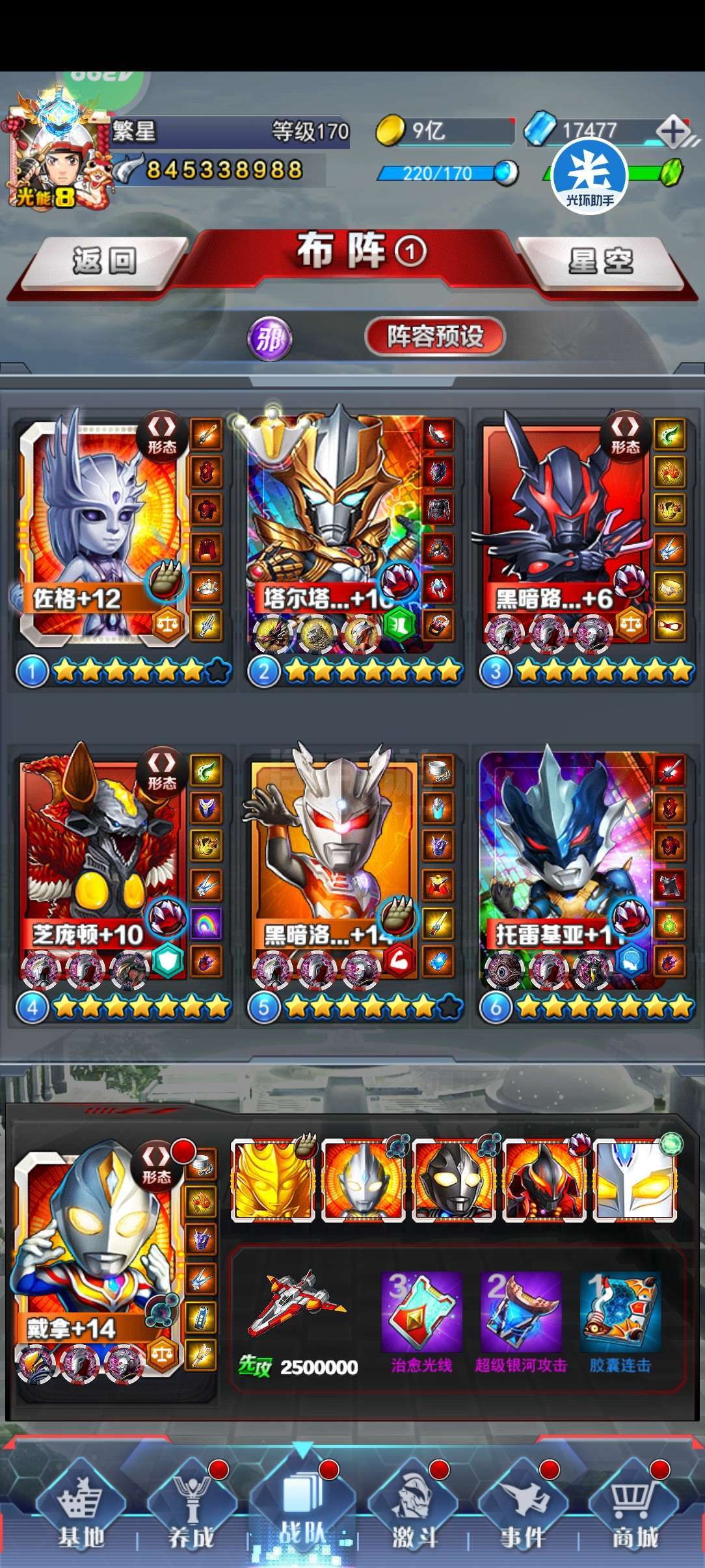
Task: Tap the purple 邪 round icon
Action: [270, 338]
